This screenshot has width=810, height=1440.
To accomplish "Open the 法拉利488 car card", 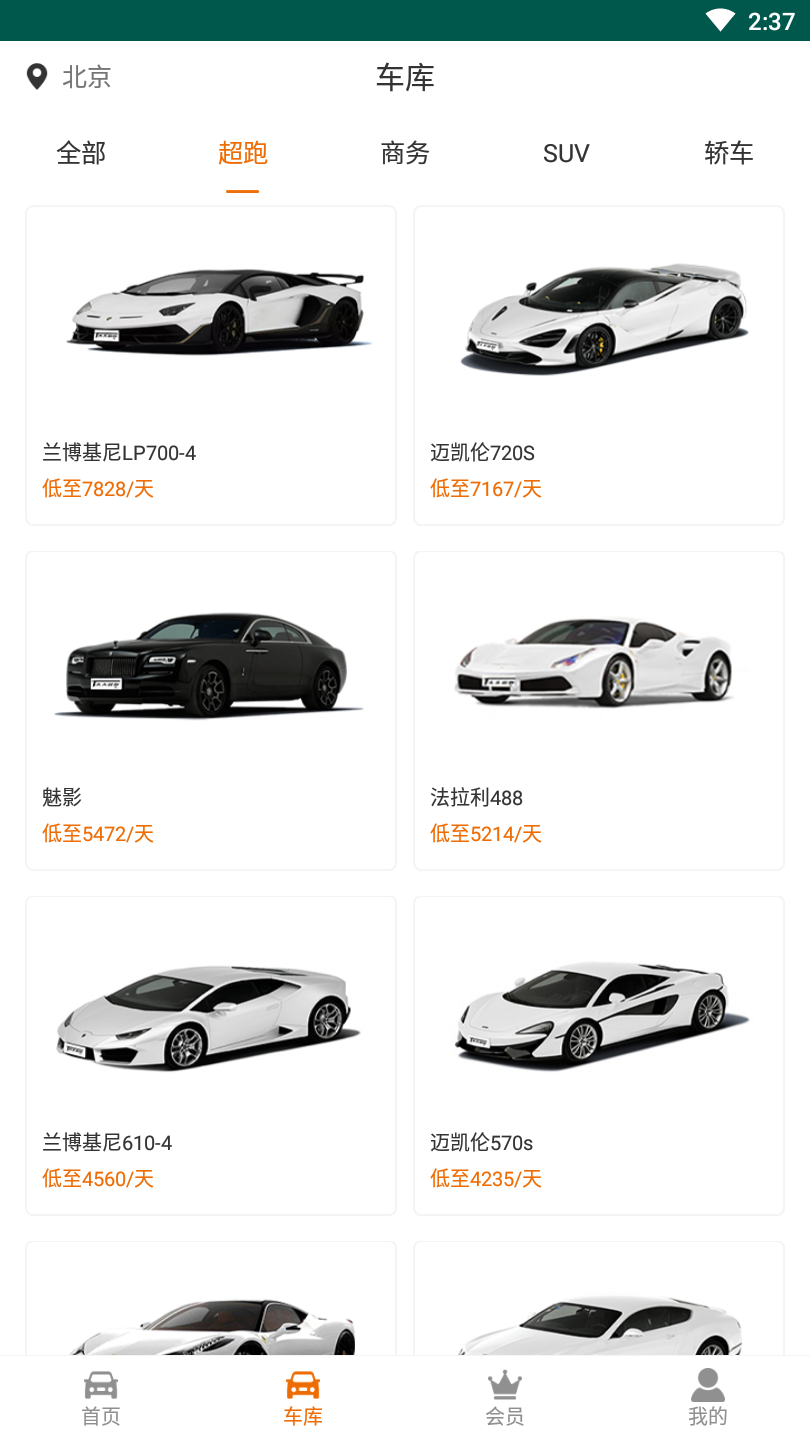I will (x=599, y=710).
